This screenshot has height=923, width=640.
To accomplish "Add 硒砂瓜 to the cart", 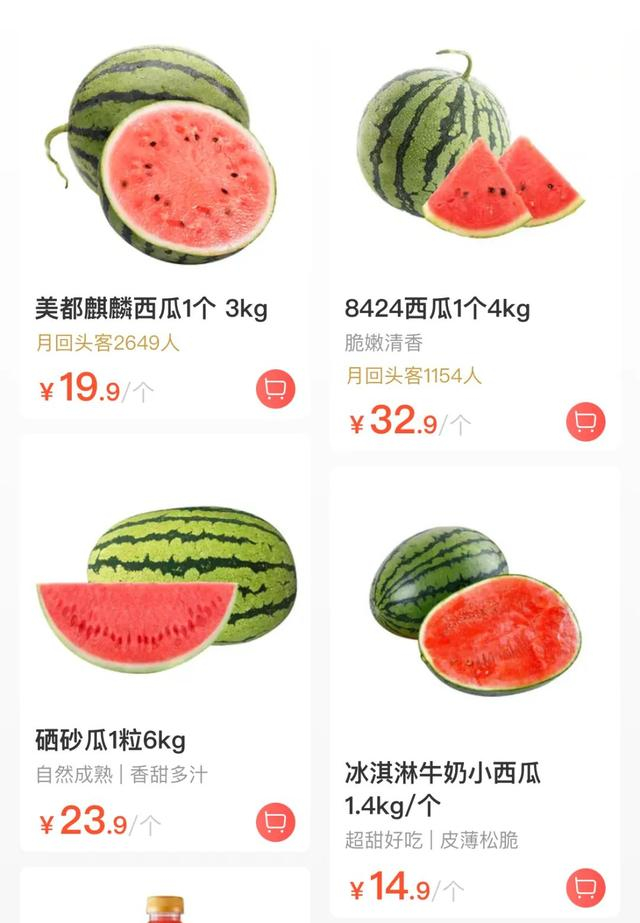I will (276, 822).
